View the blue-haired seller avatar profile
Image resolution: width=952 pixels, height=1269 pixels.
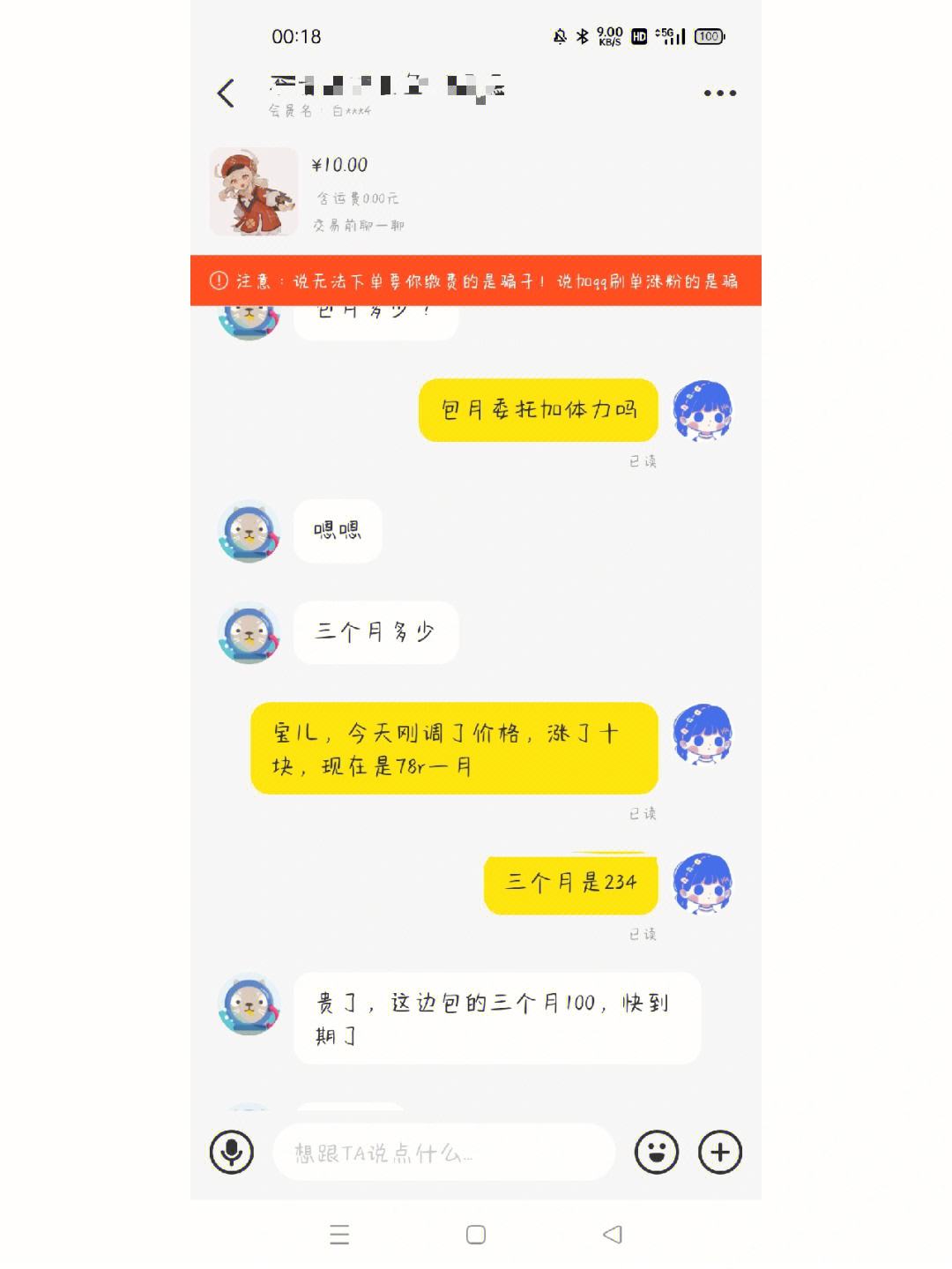(703, 410)
